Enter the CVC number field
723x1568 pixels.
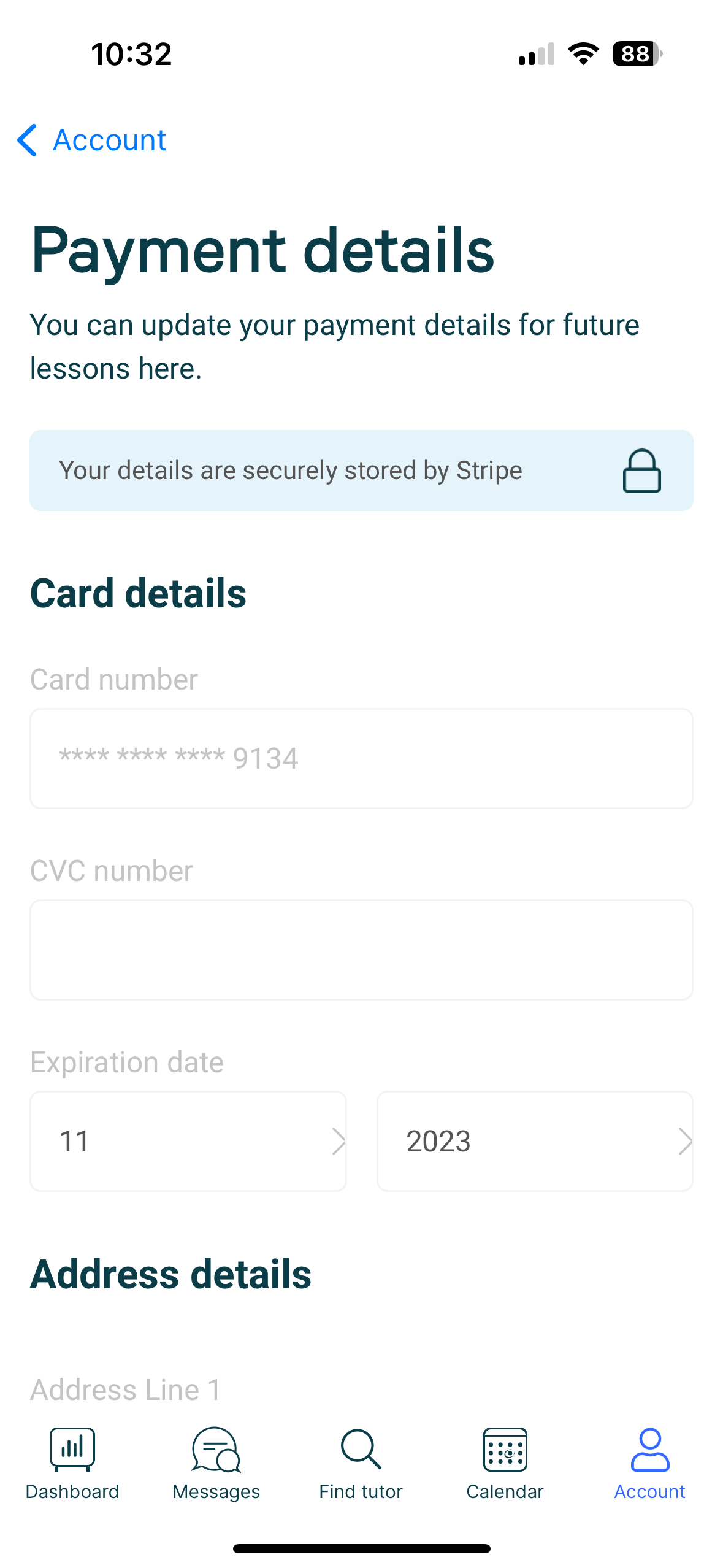pyautogui.click(x=361, y=950)
